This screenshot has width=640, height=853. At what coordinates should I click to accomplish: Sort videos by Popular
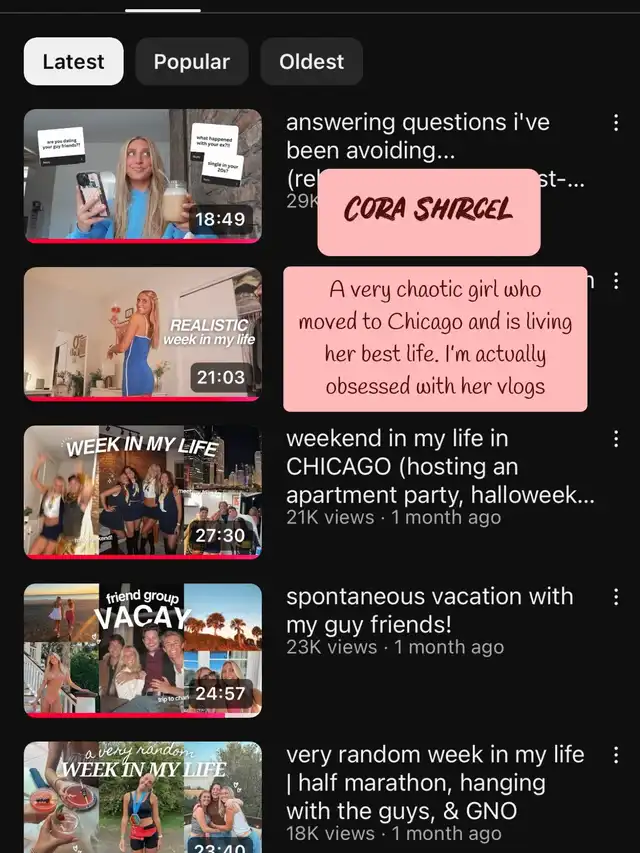193,62
